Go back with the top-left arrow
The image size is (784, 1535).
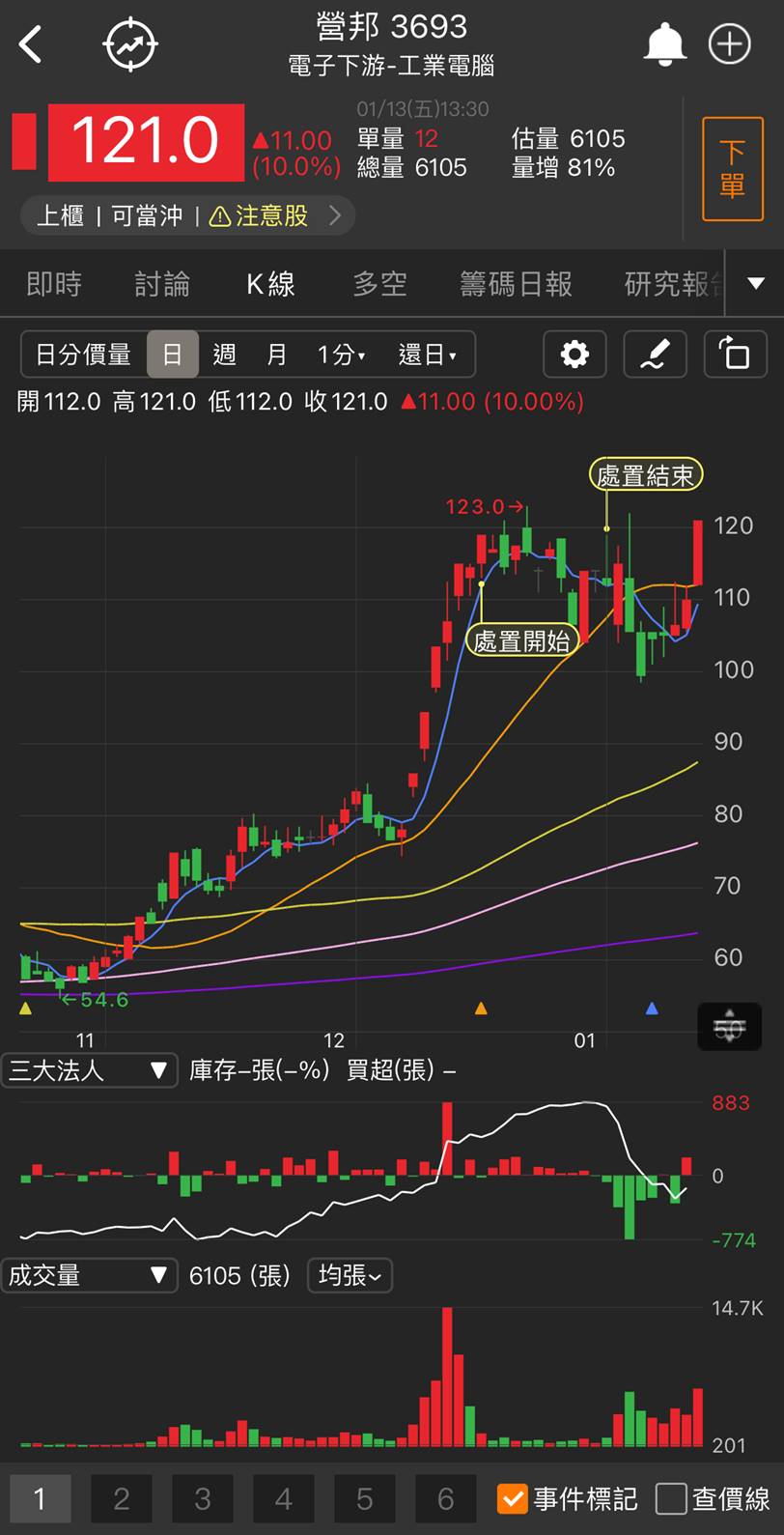pyautogui.click(x=31, y=44)
